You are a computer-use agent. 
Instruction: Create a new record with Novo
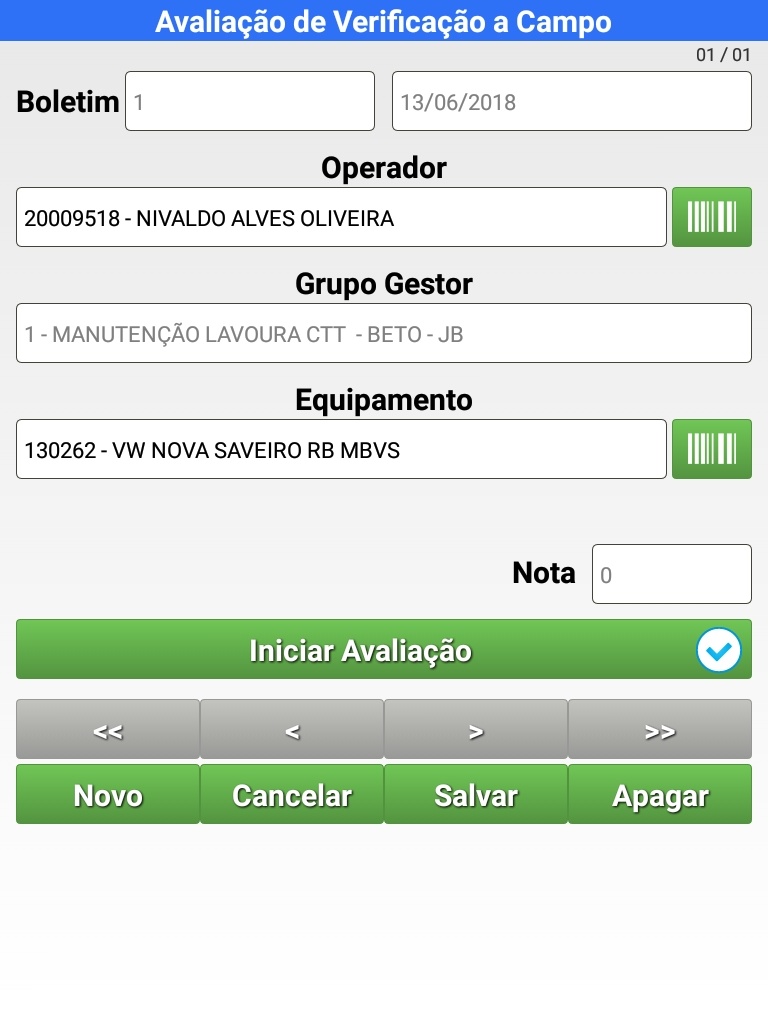pyautogui.click(x=108, y=795)
